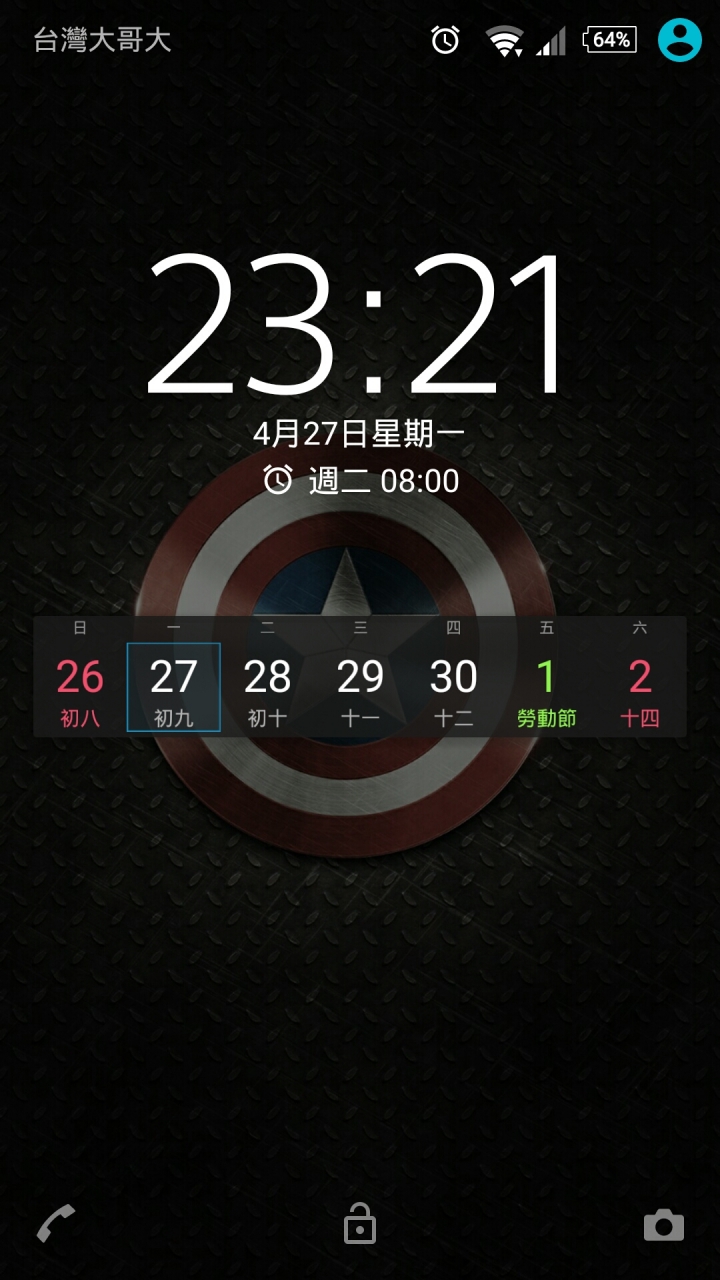Select day 30 in calendar widget
720x1280 pixels.
[x=453, y=687]
